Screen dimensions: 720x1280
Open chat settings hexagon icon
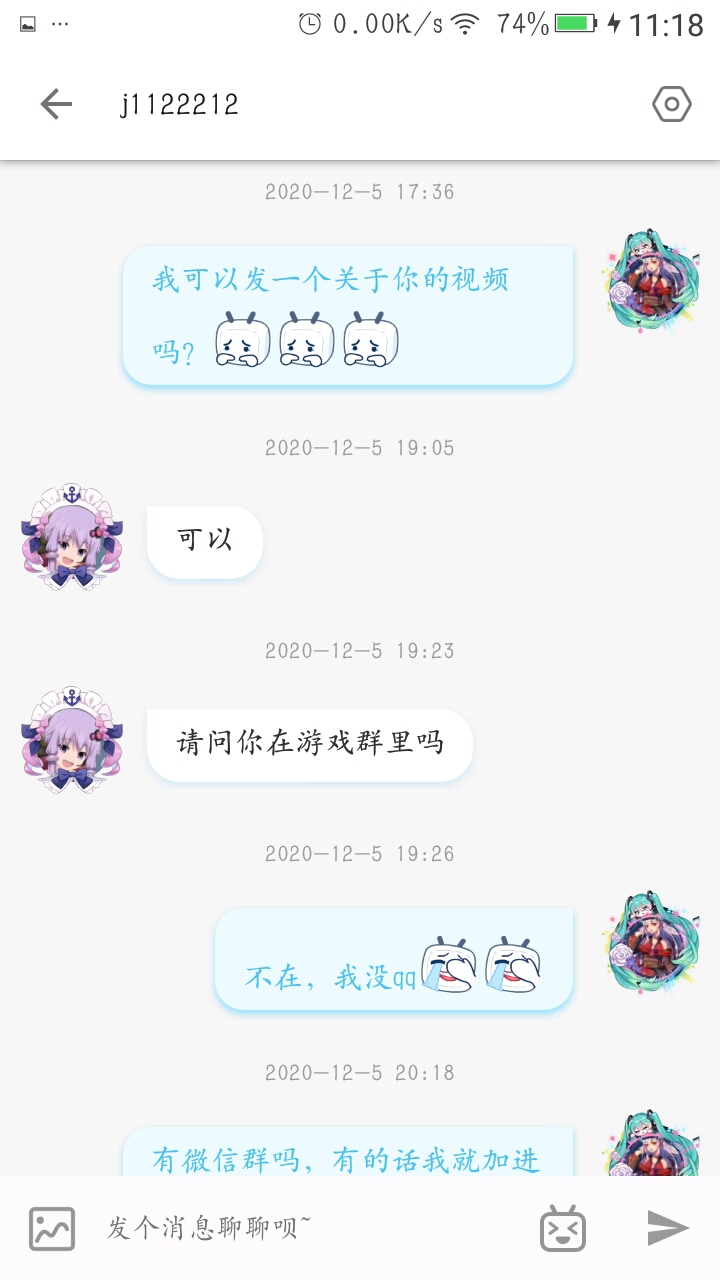tap(672, 104)
